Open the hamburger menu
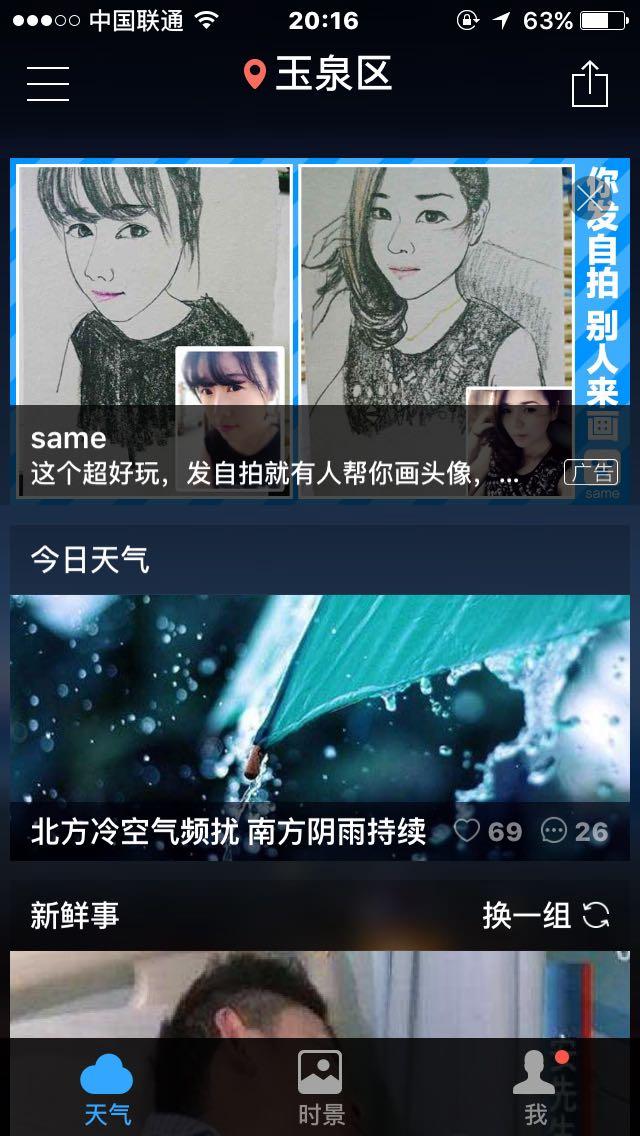Viewport: 640px width, 1136px height. click(x=48, y=83)
